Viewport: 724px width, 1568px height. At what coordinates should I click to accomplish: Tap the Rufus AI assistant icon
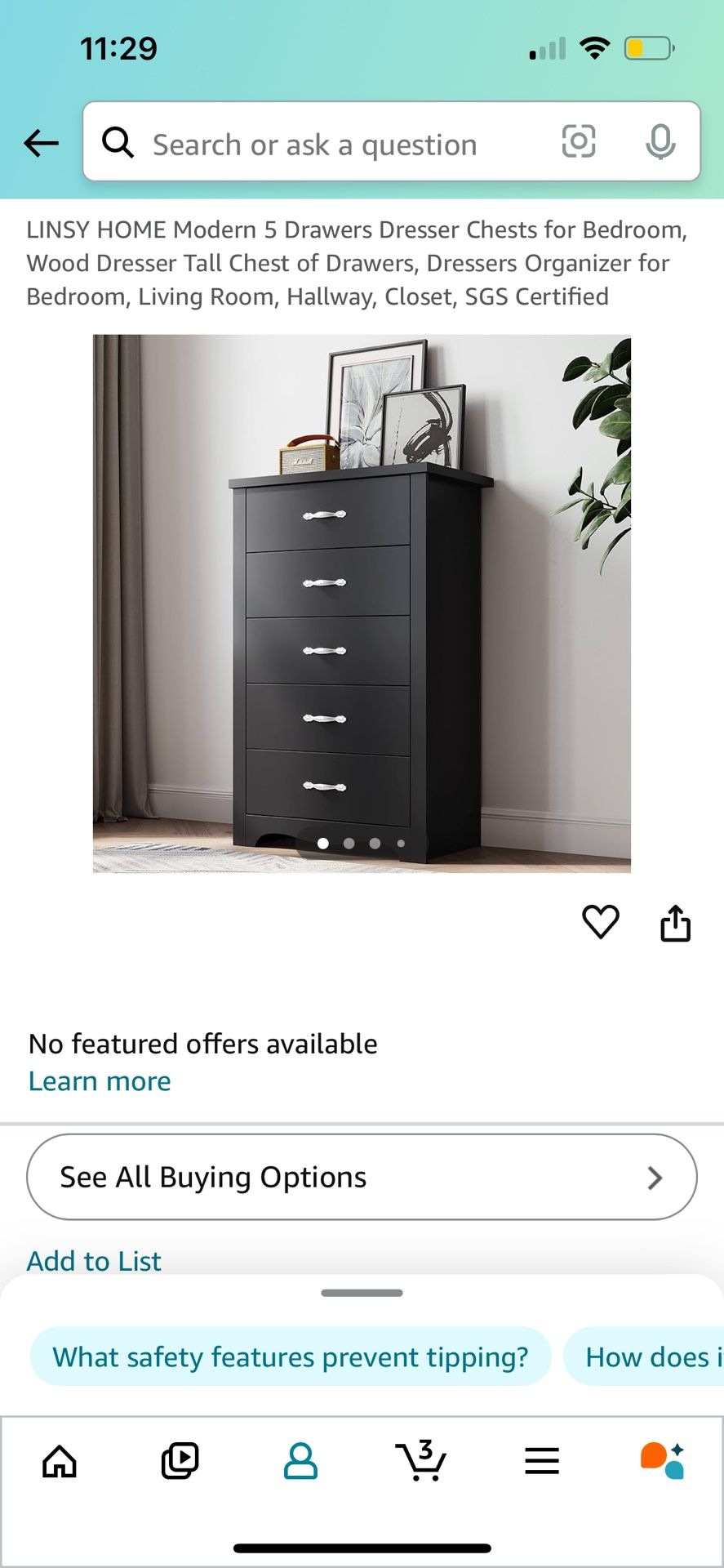tap(663, 1462)
